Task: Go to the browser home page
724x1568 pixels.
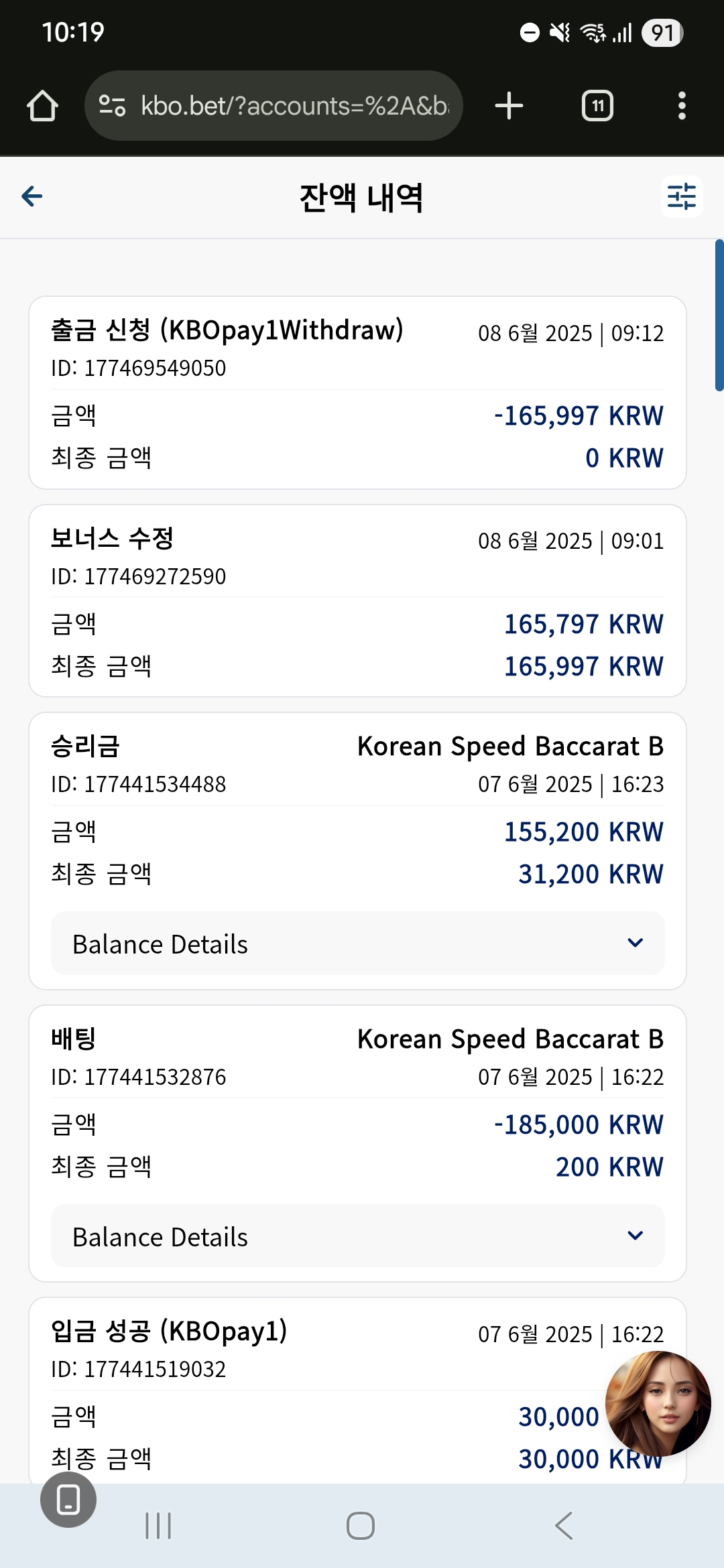Action: click(x=42, y=106)
